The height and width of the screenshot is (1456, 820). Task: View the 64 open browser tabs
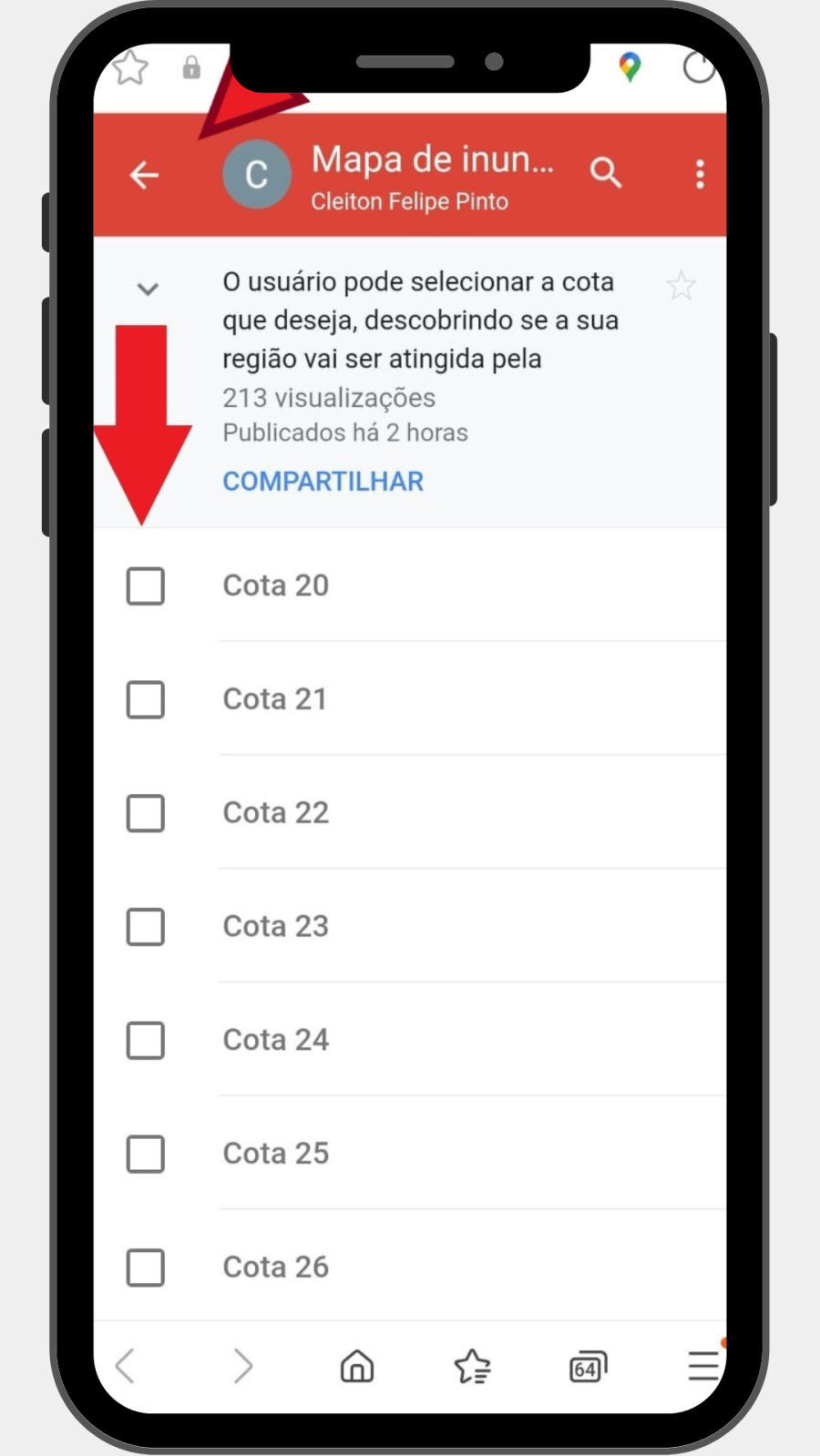[588, 1367]
